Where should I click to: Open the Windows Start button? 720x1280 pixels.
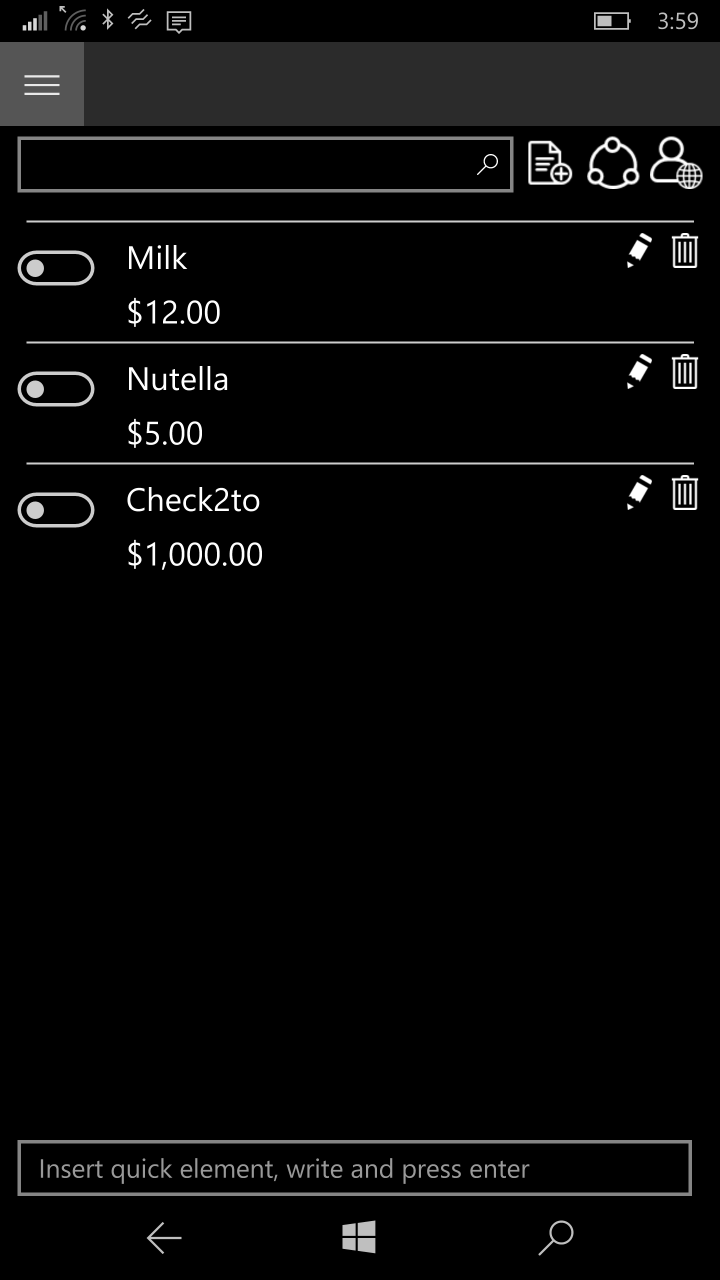359,1238
